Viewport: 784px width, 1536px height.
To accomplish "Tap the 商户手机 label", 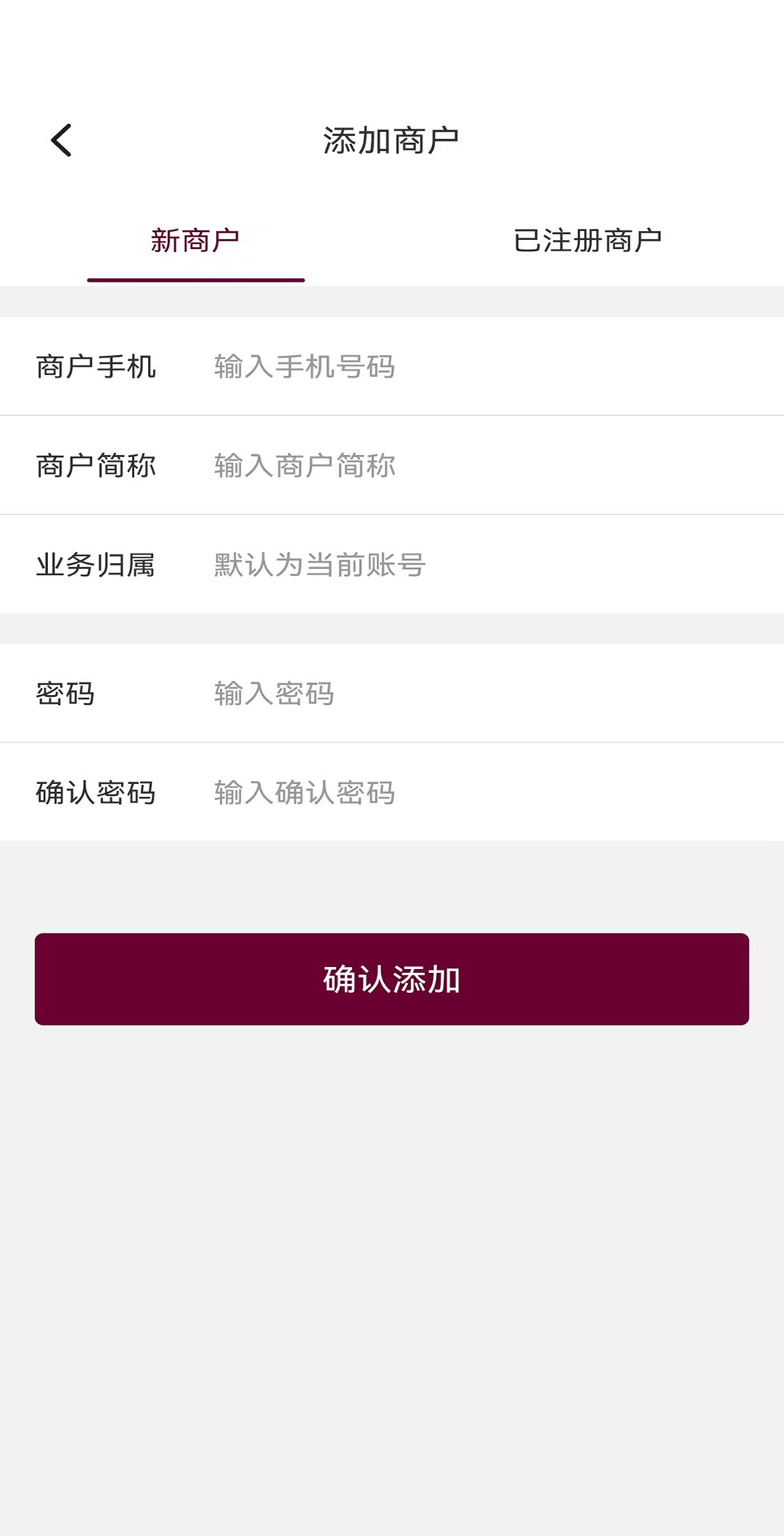I will point(98,366).
